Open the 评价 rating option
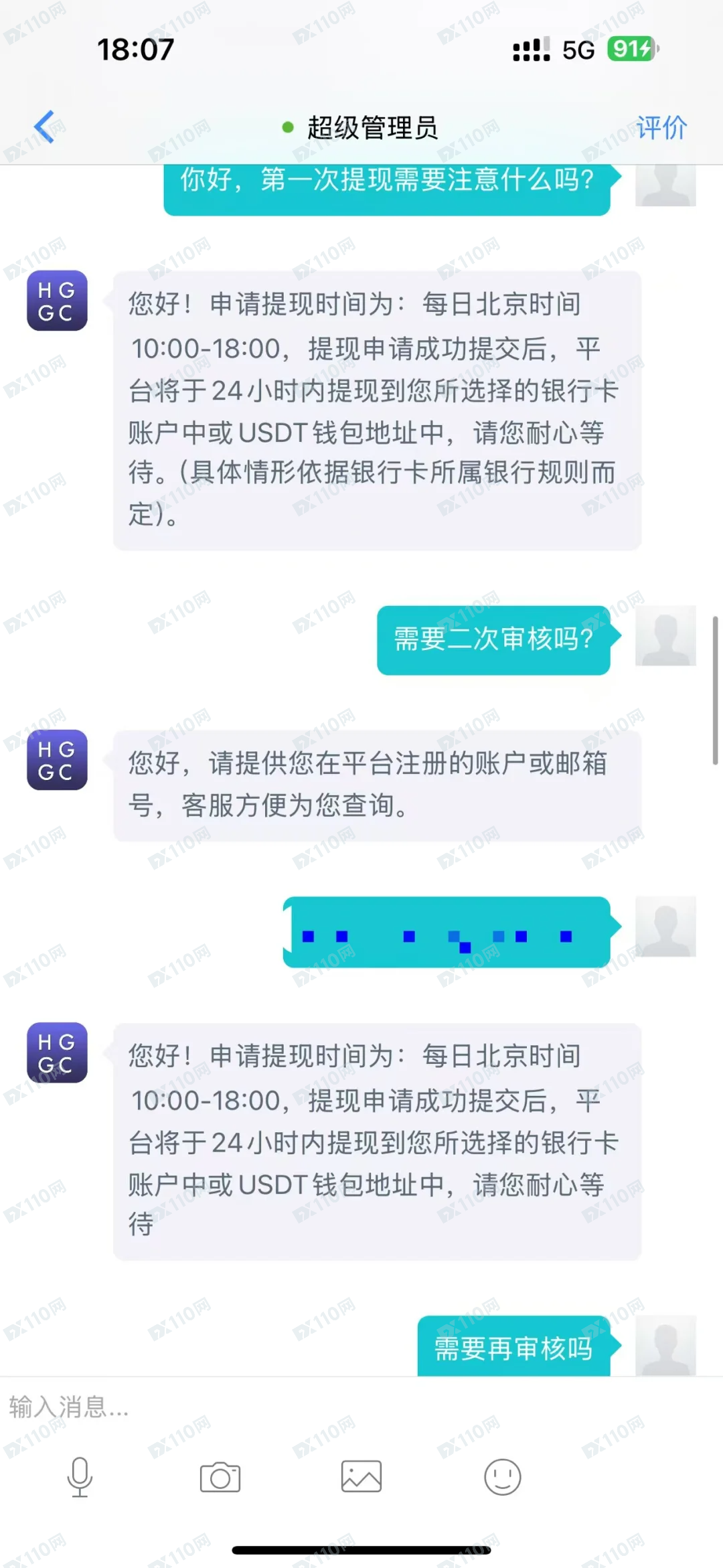Viewport: 723px width, 1568px height. pos(661,127)
